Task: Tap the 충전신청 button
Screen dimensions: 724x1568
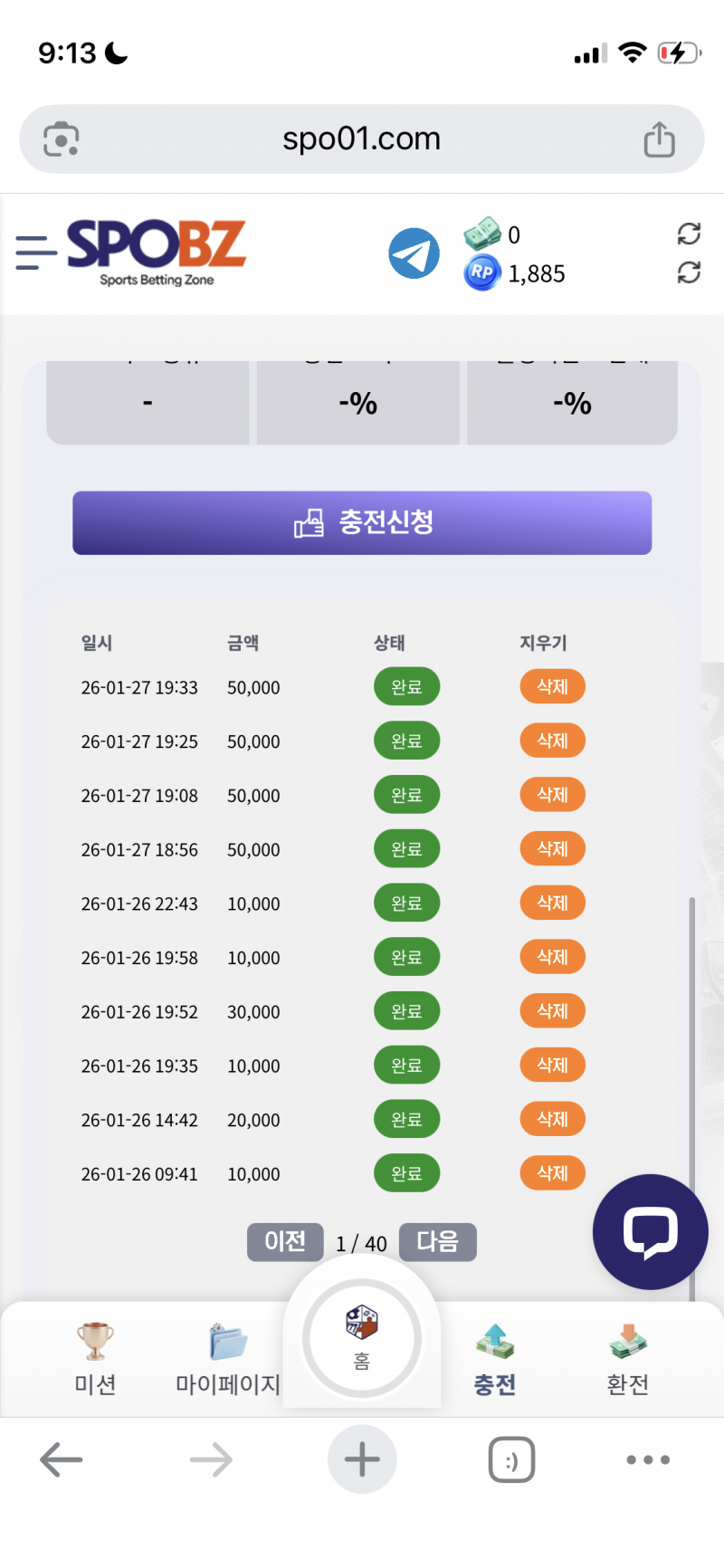Action: click(362, 522)
